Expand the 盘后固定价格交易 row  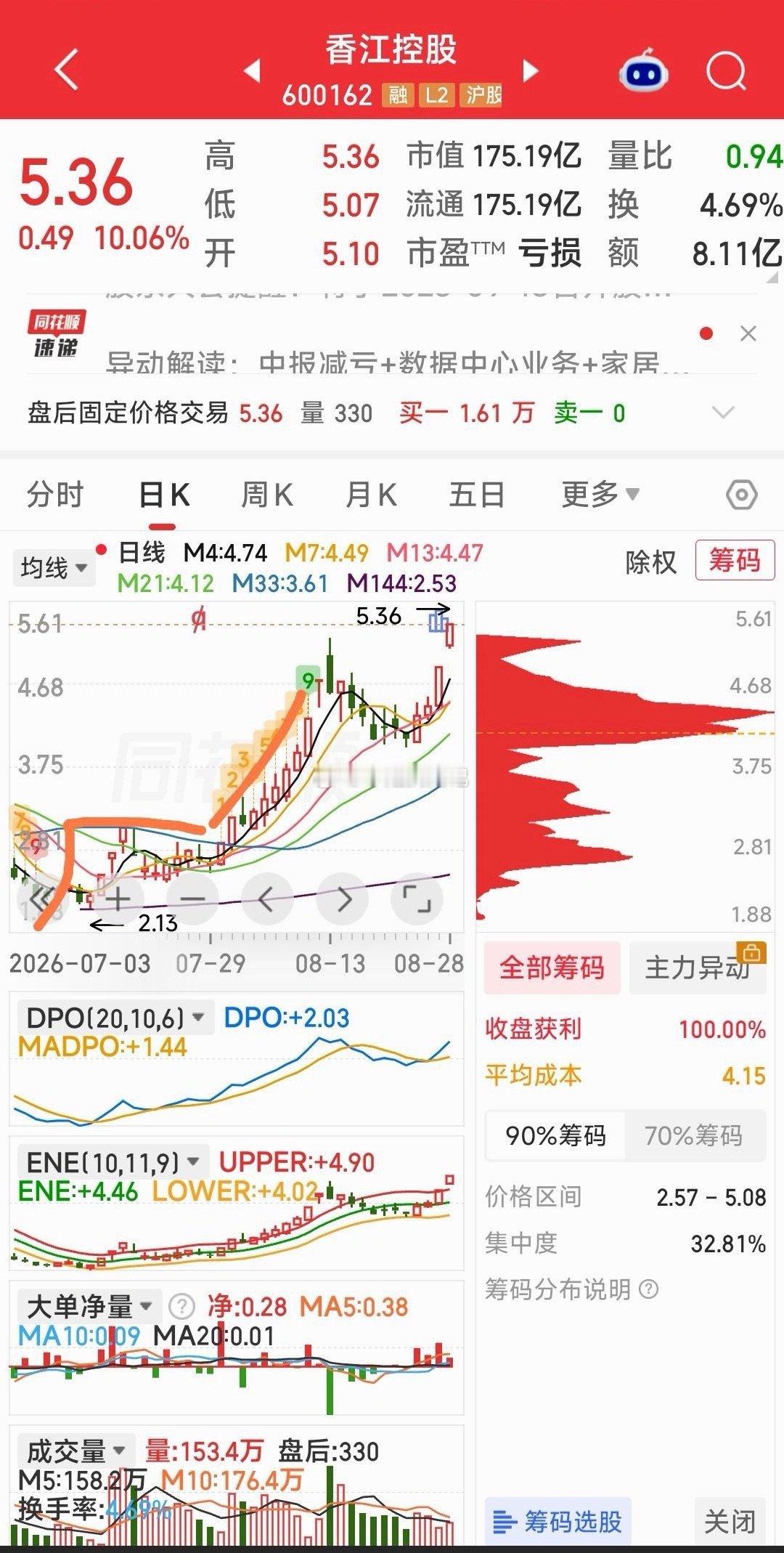point(724,413)
